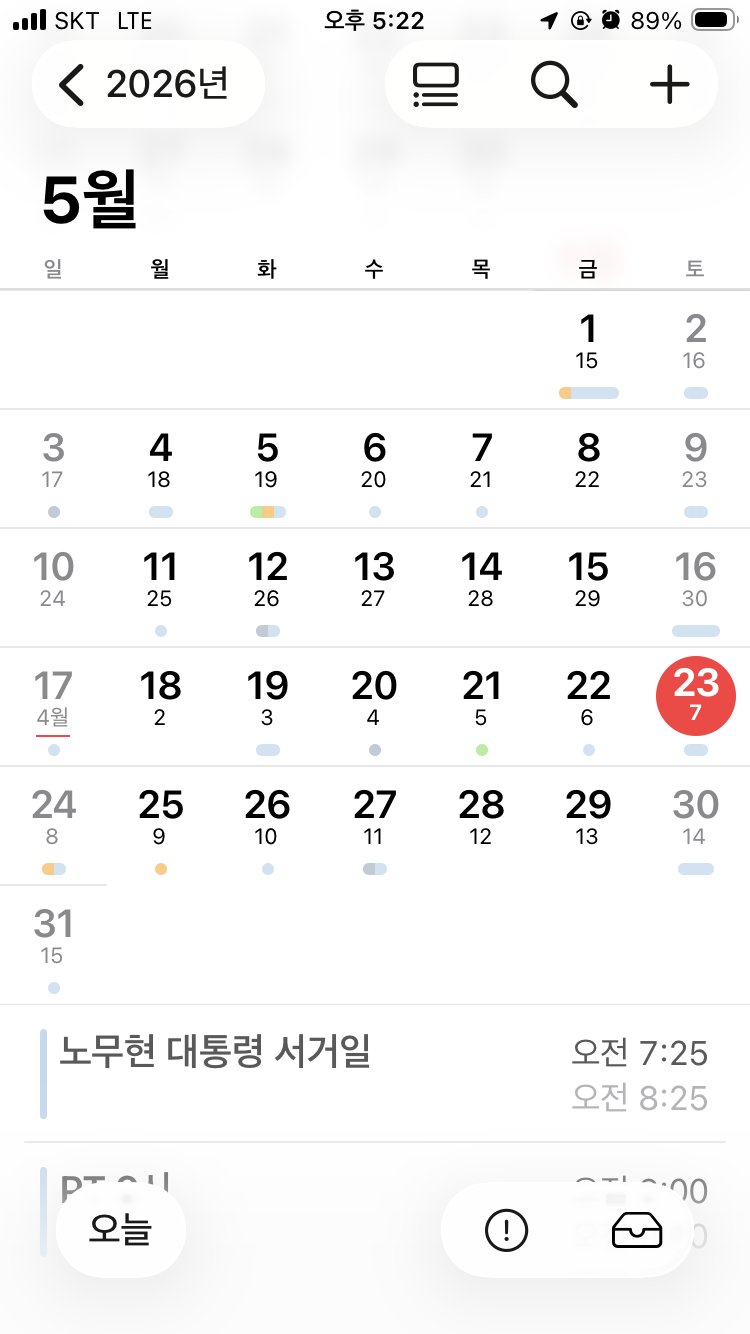
Task: Select May 8 on the calendar
Action: 588,469
